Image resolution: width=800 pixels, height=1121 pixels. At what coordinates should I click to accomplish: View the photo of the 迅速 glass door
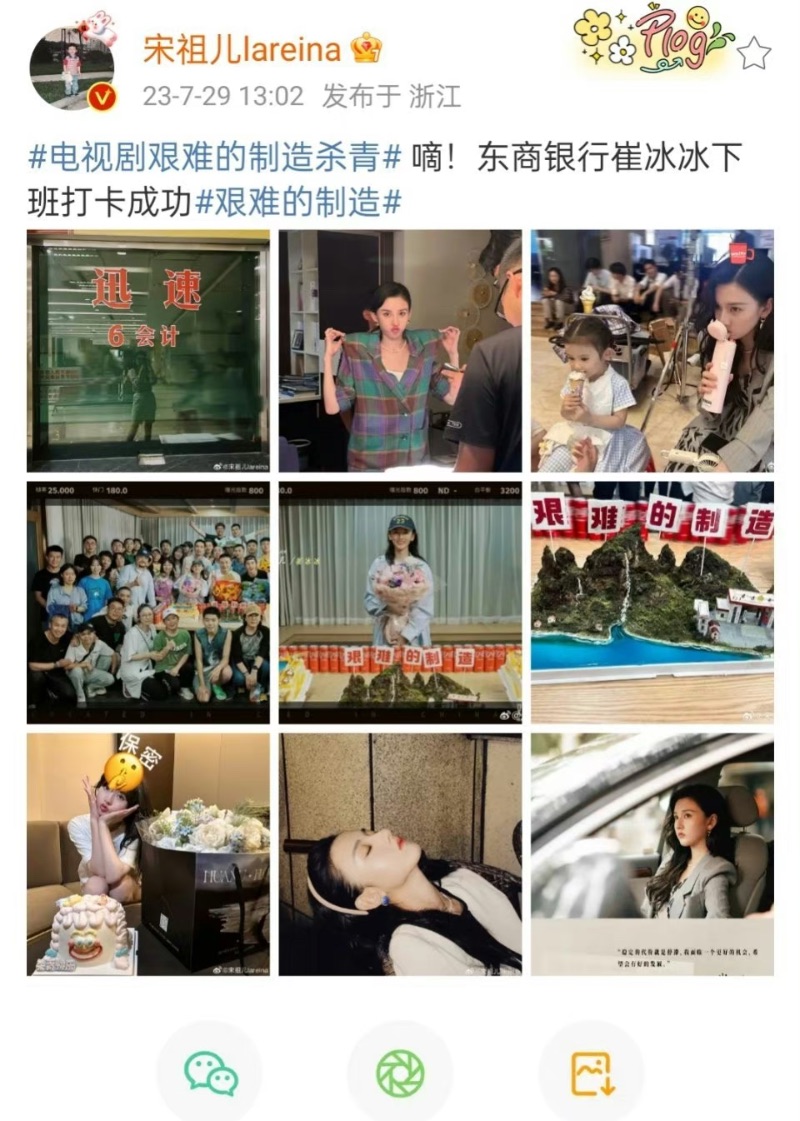pos(148,351)
